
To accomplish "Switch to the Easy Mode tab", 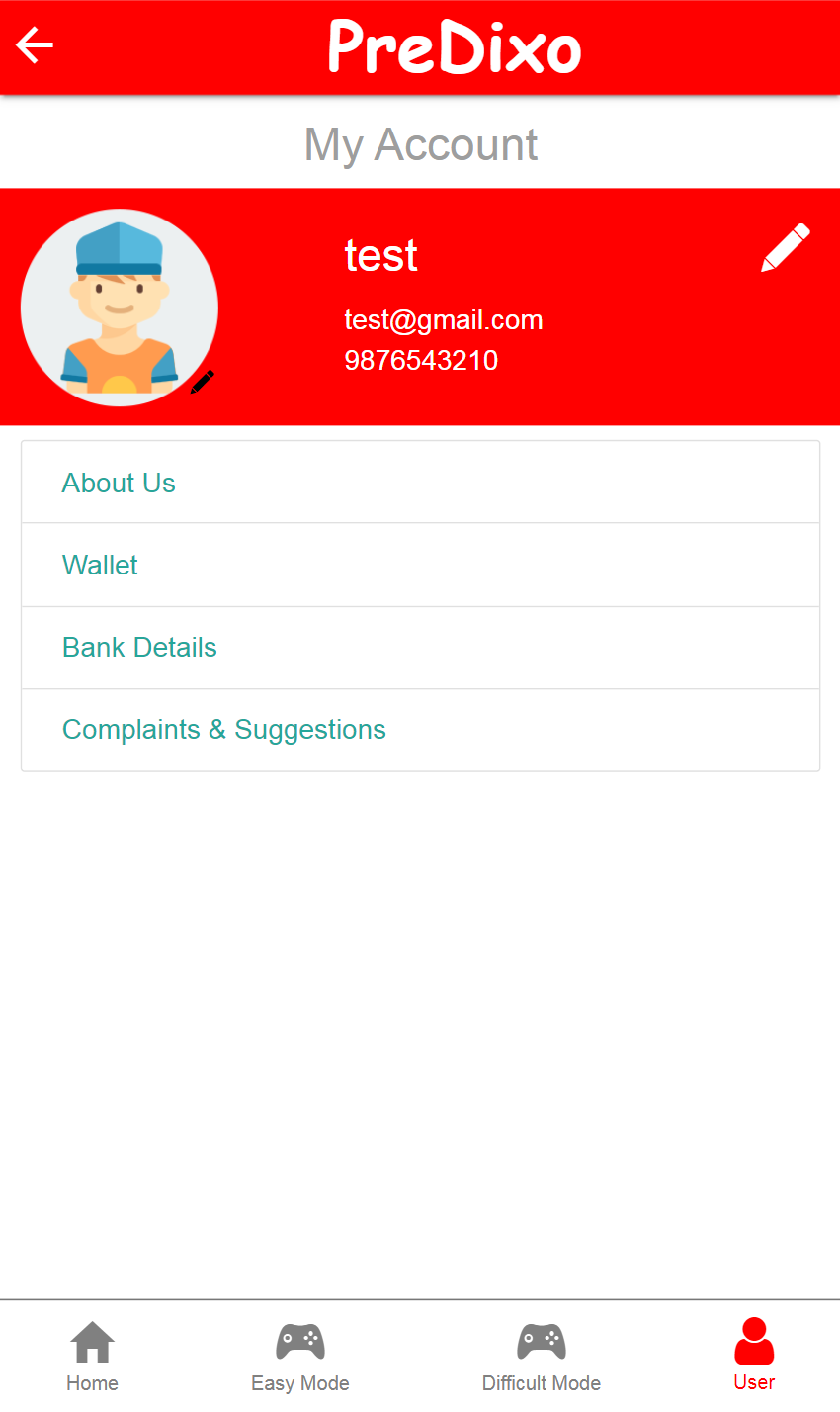I will click(300, 1357).
